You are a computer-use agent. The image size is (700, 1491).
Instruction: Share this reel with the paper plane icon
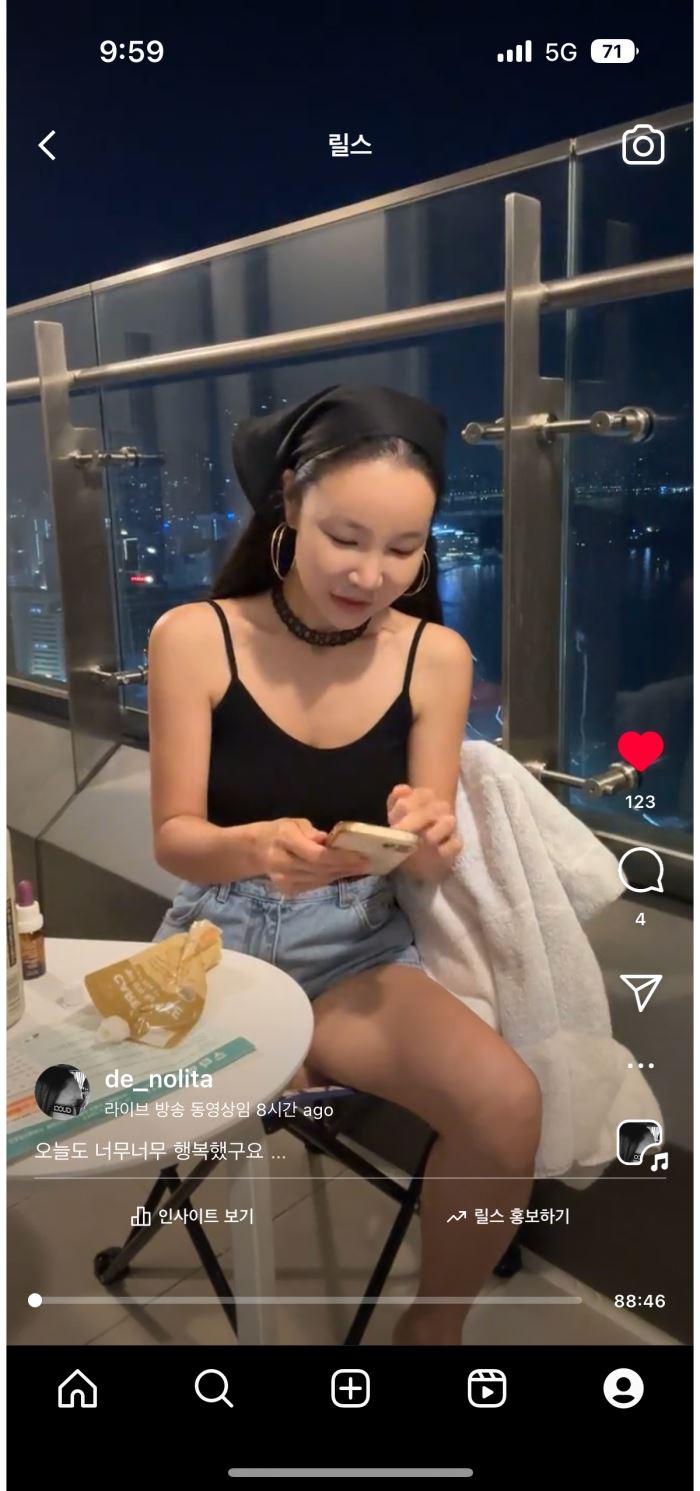pos(641,992)
